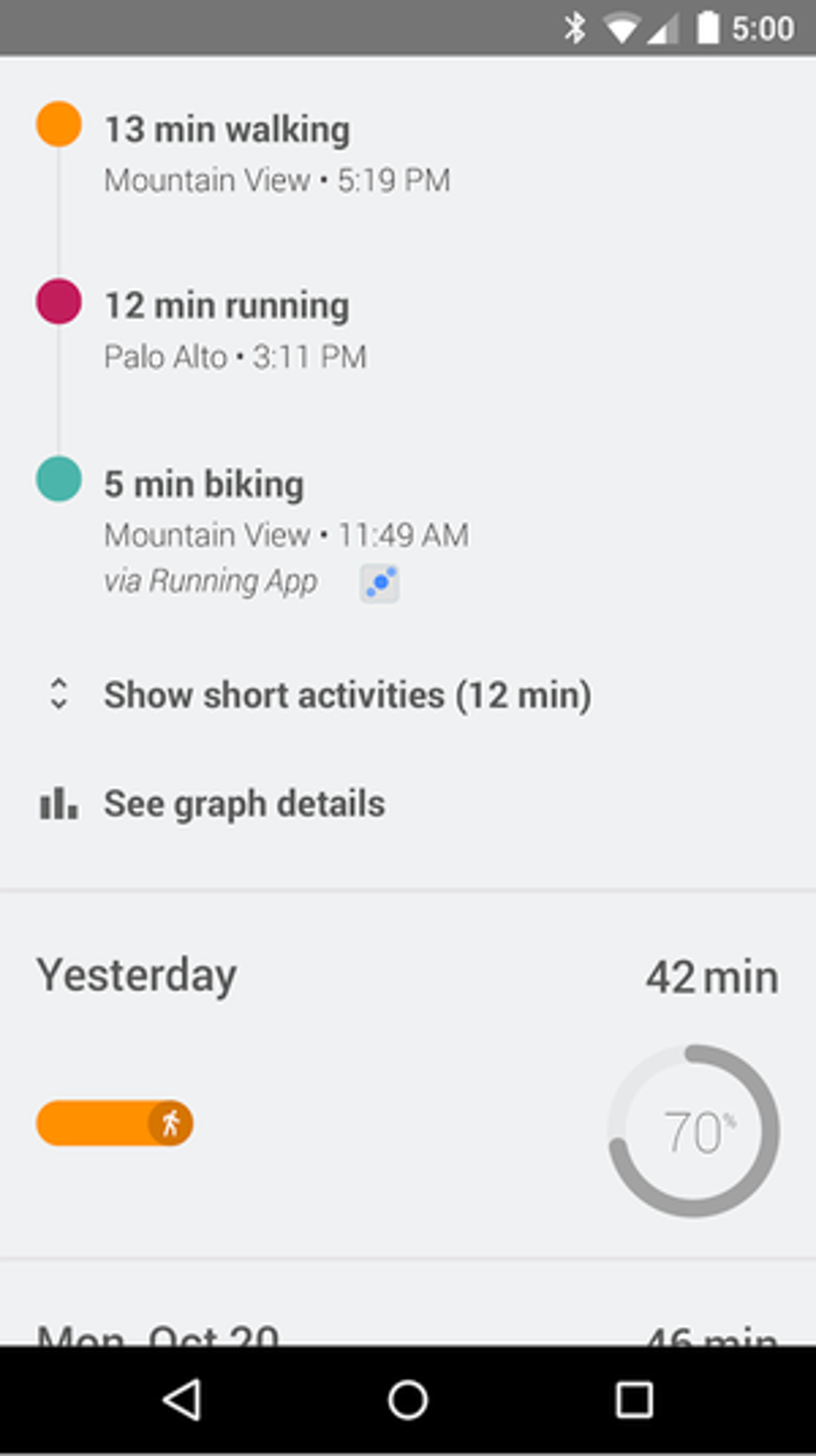
Task: Open See graph details
Action: 244,804
